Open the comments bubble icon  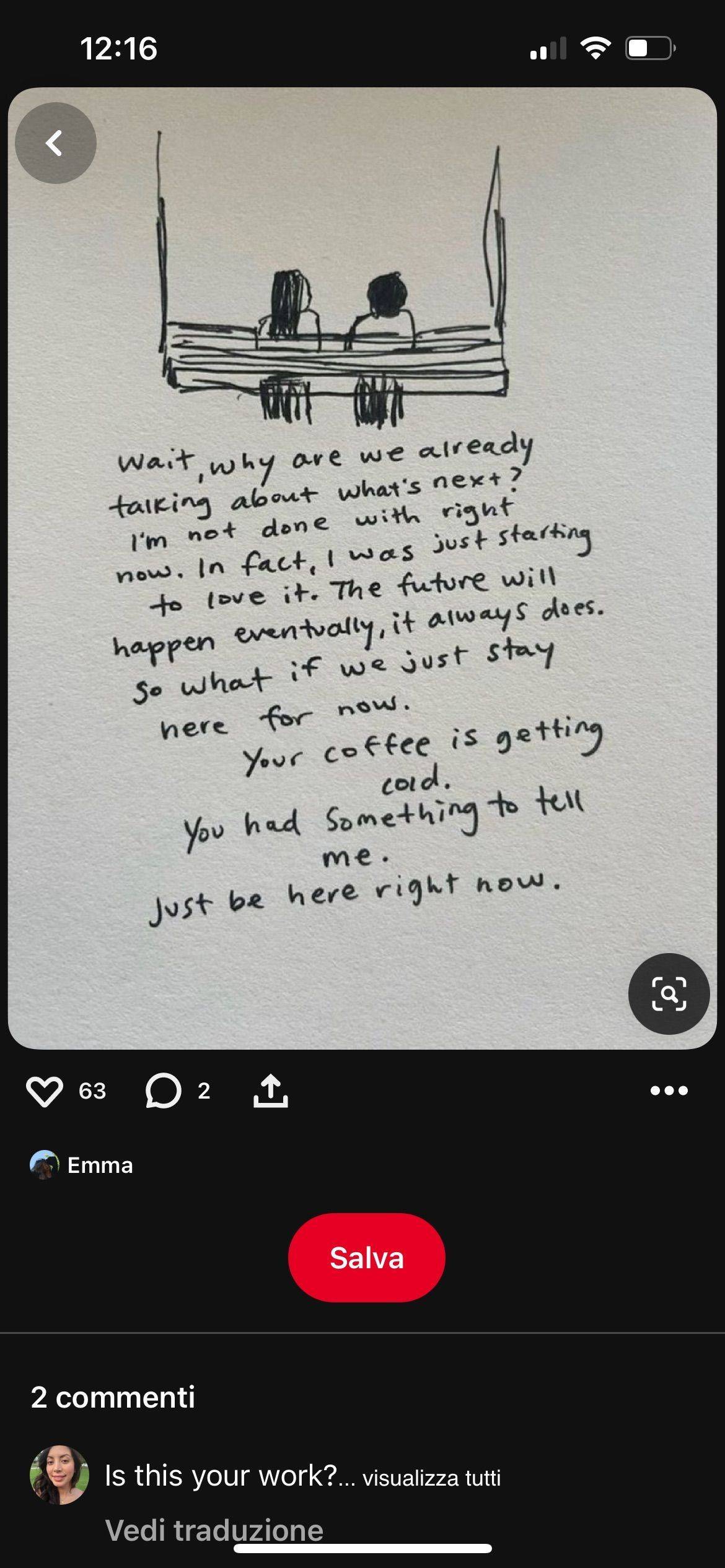click(163, 1091)
